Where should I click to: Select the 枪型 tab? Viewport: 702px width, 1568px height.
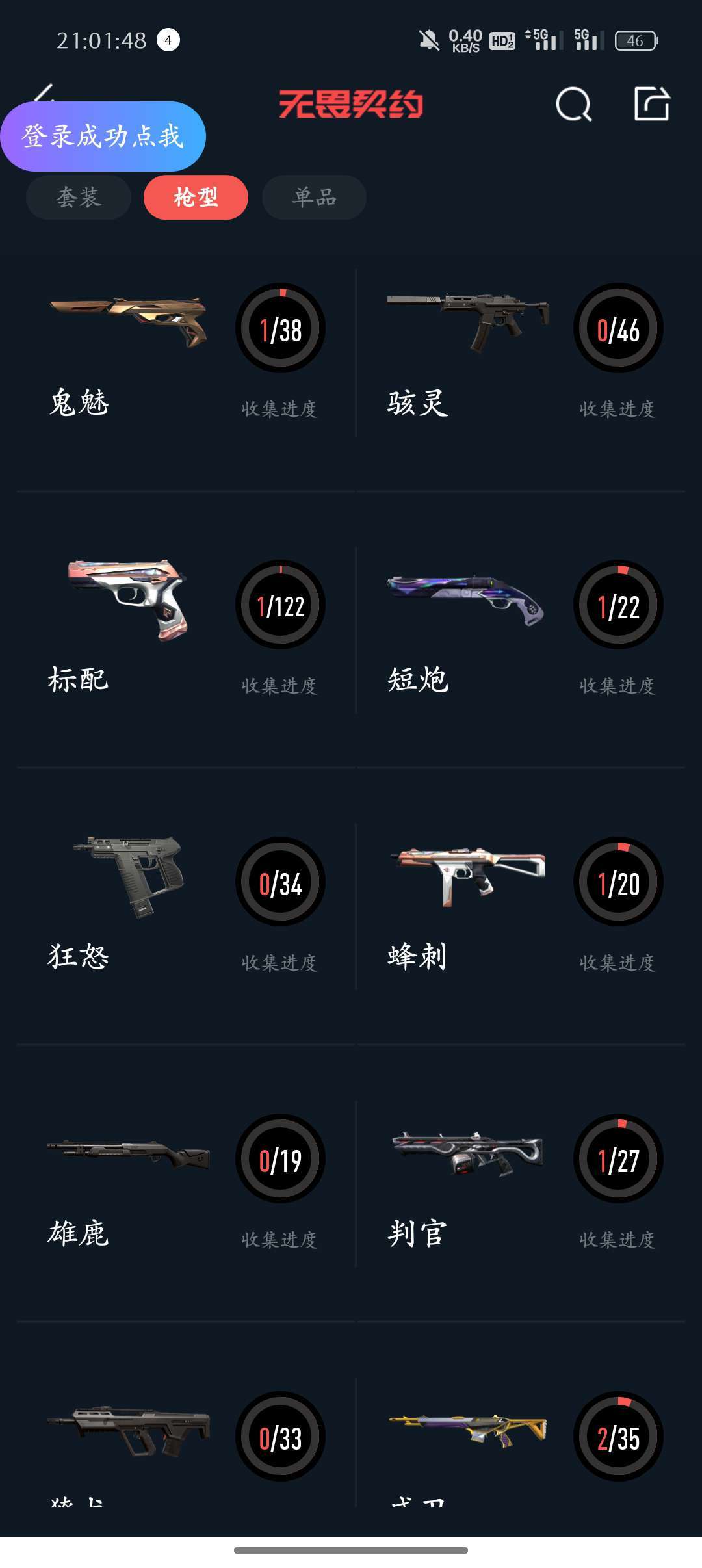coord(196,197)
